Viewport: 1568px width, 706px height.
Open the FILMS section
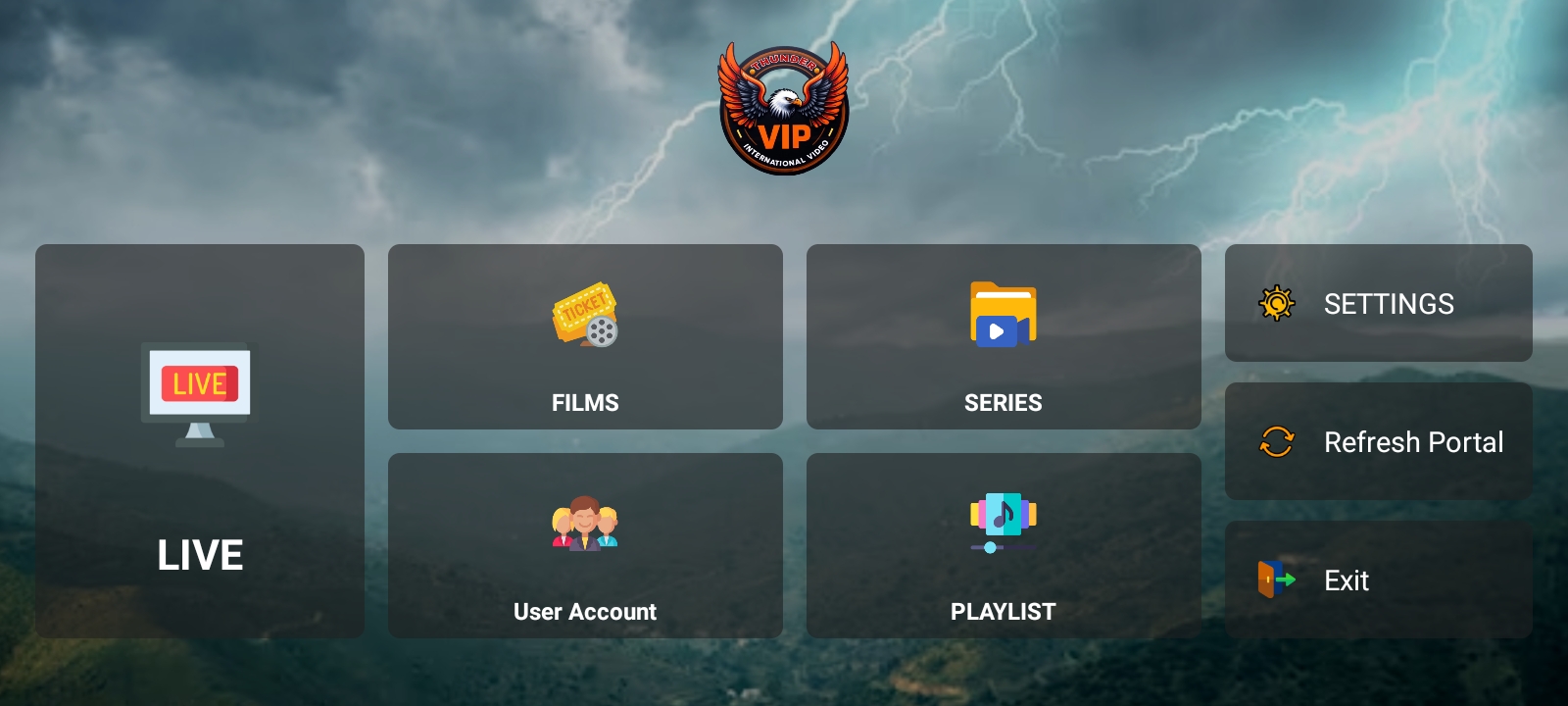pos(585,336)
